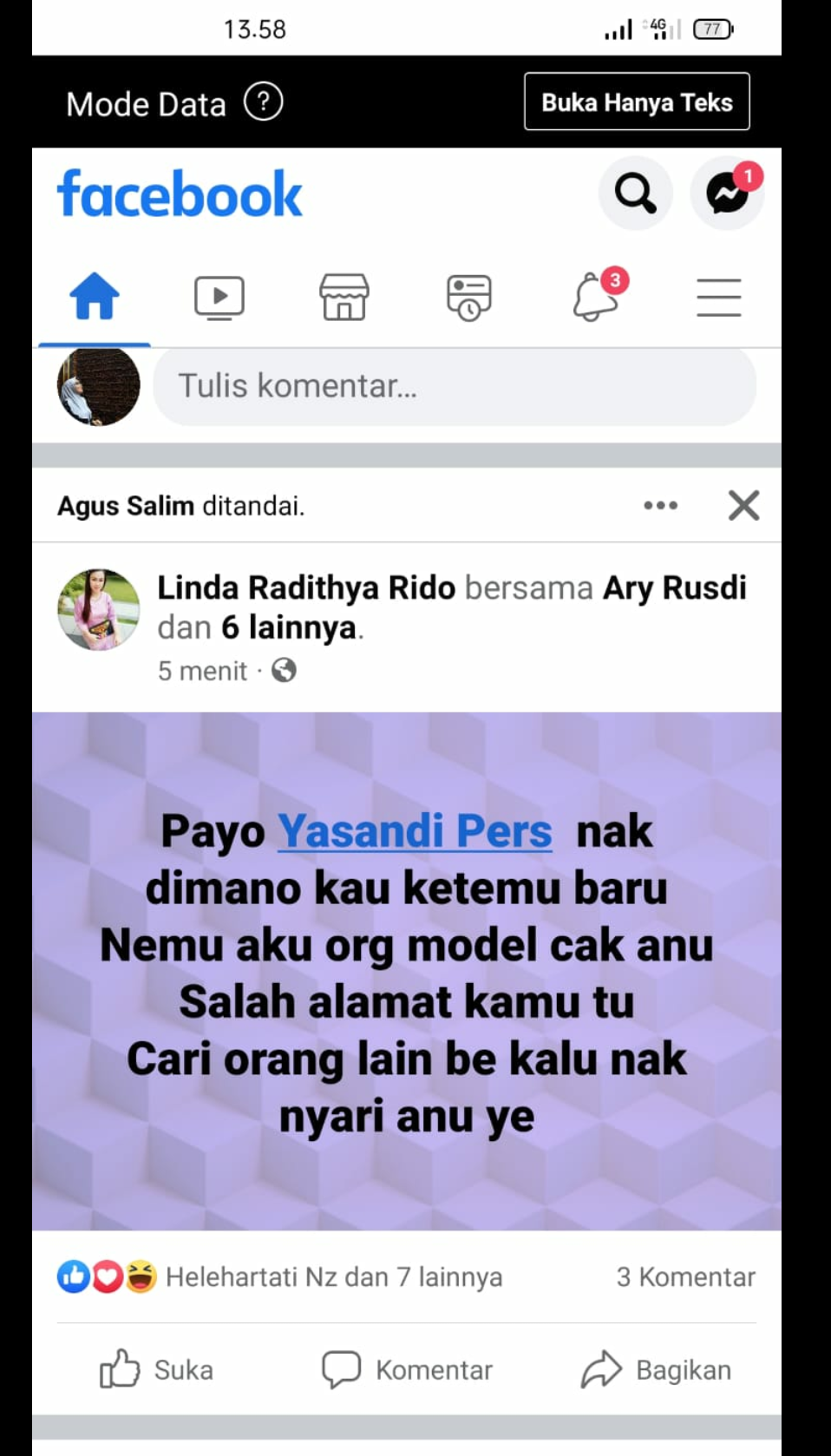Screen dimensions: 831x1456
Task: Open the notifications bell
Action: (596, 298)
